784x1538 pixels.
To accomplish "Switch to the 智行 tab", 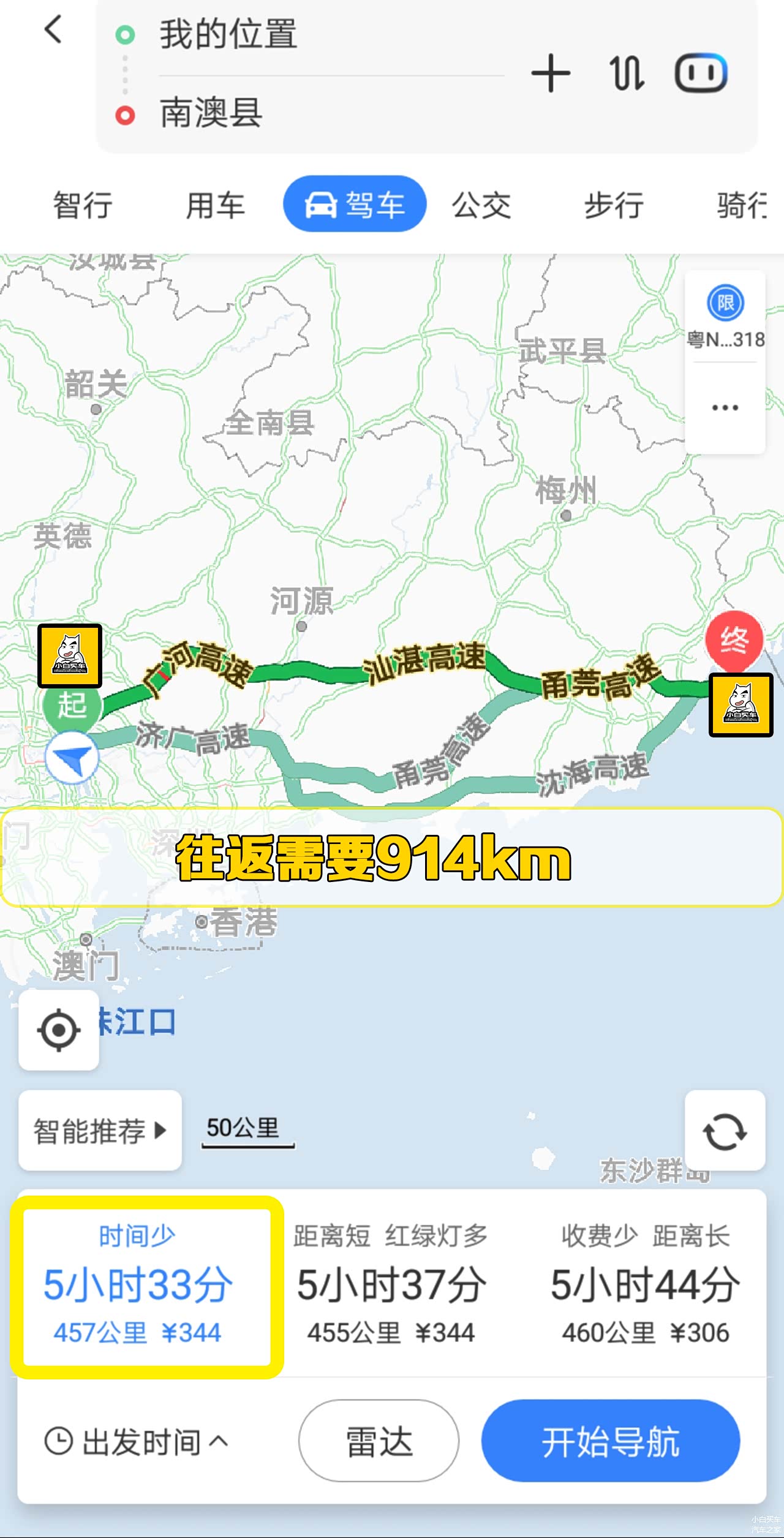I will point(83,205).
